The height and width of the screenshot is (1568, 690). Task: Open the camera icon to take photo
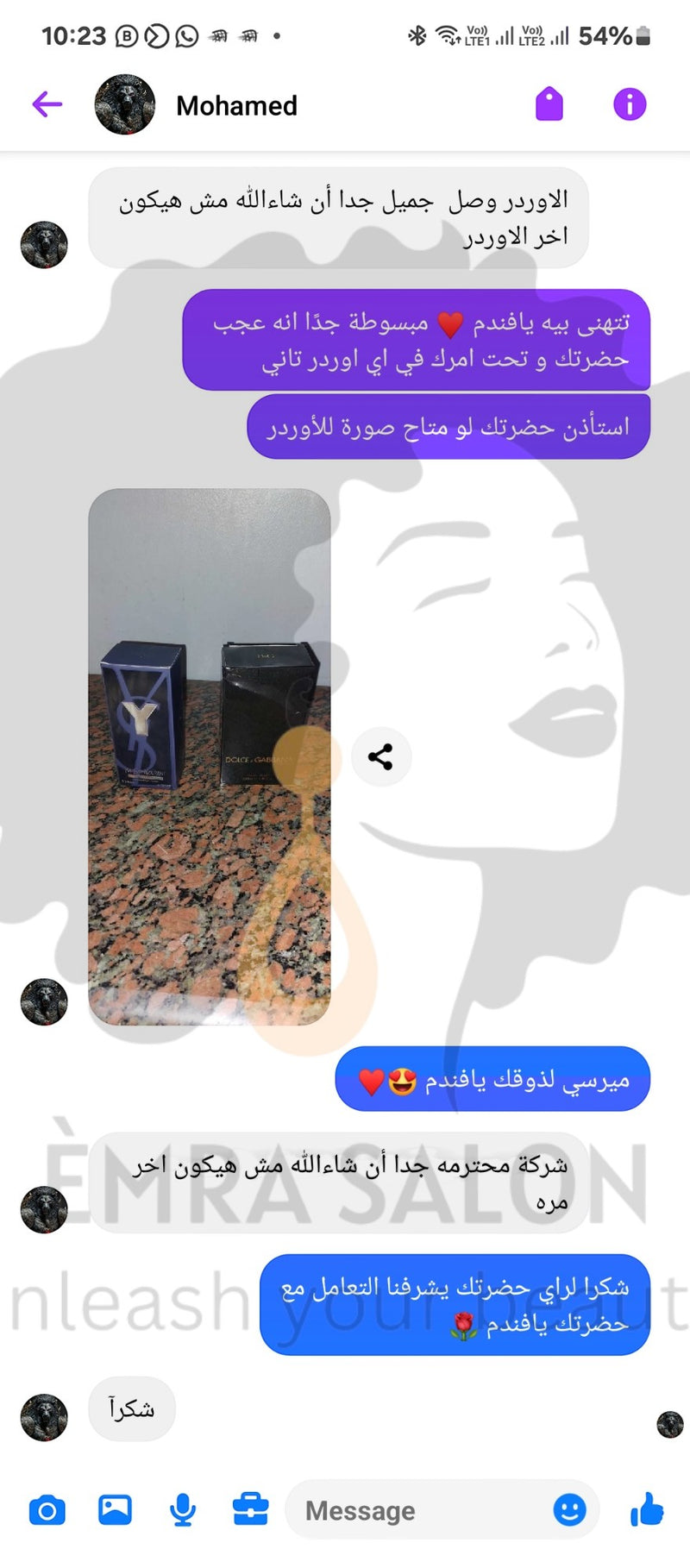[x=48, y=1510]
